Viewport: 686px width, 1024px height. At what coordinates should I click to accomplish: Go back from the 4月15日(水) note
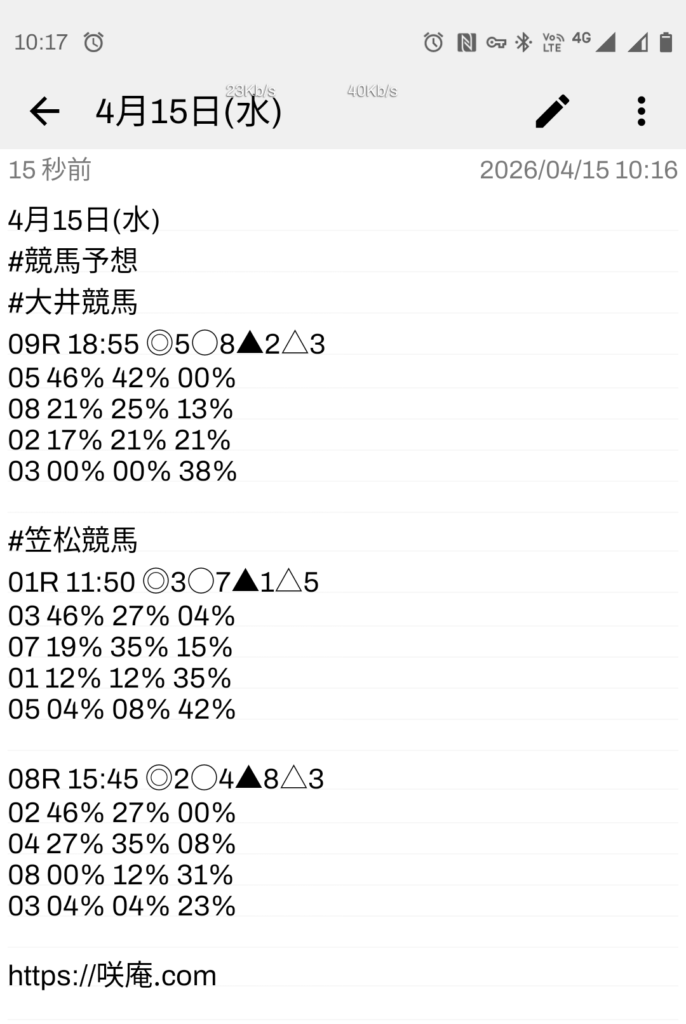pos(44,111)
